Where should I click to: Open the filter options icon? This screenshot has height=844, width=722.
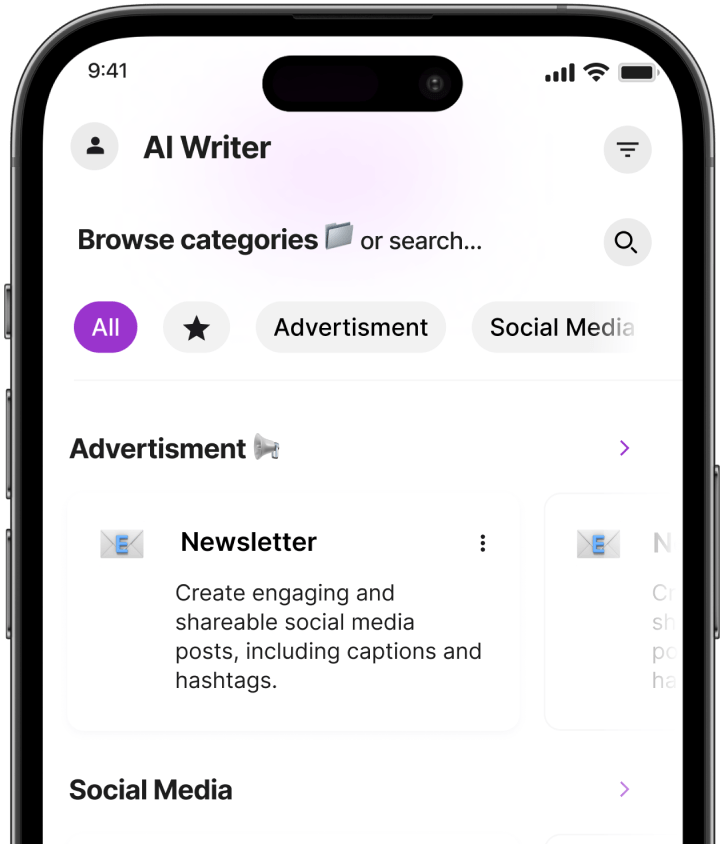click(x=627, y=150)
